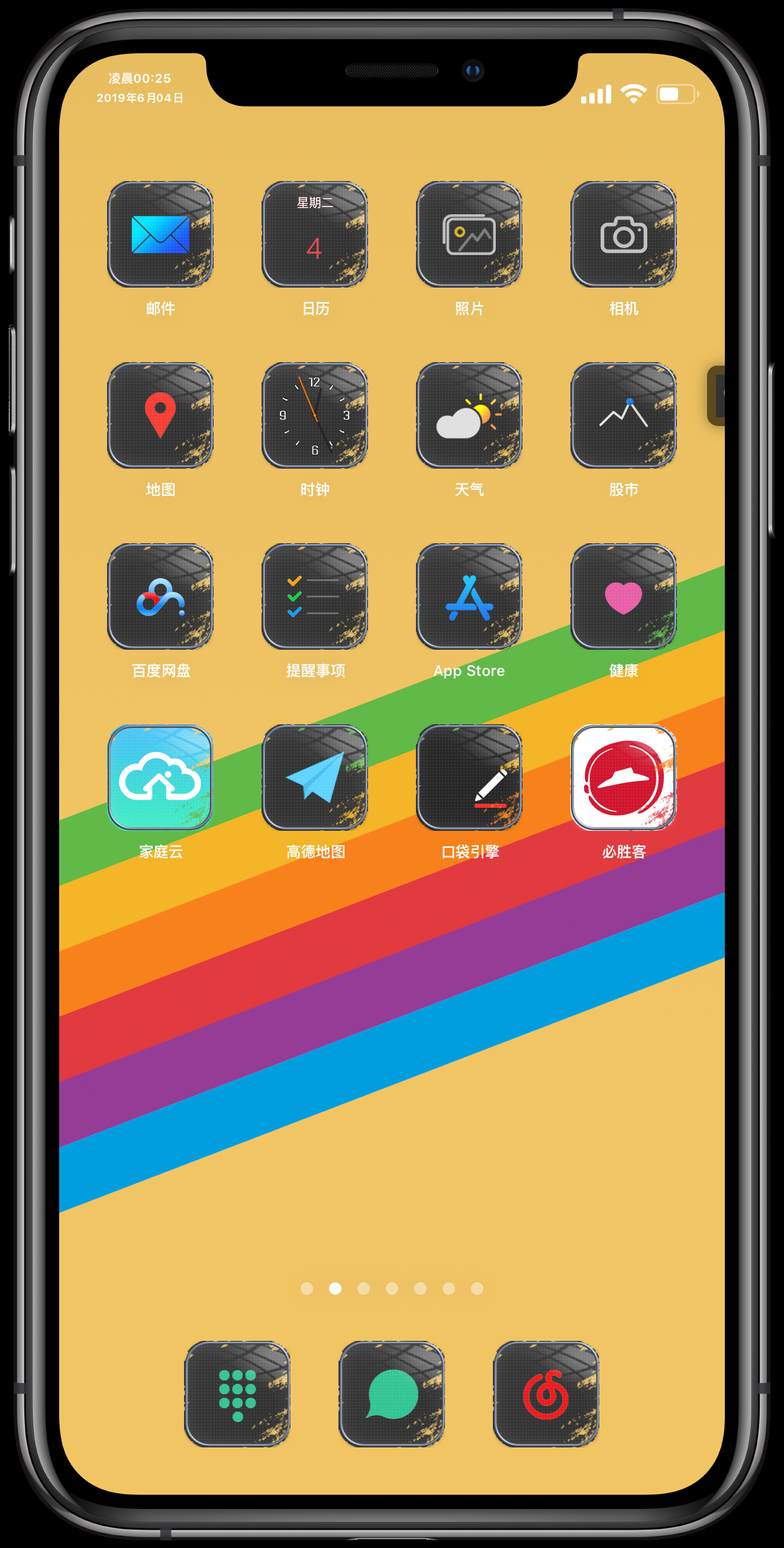Open the App Store
The height and width of the screenshot is (1548, 784).
click(x=469, y=596)
